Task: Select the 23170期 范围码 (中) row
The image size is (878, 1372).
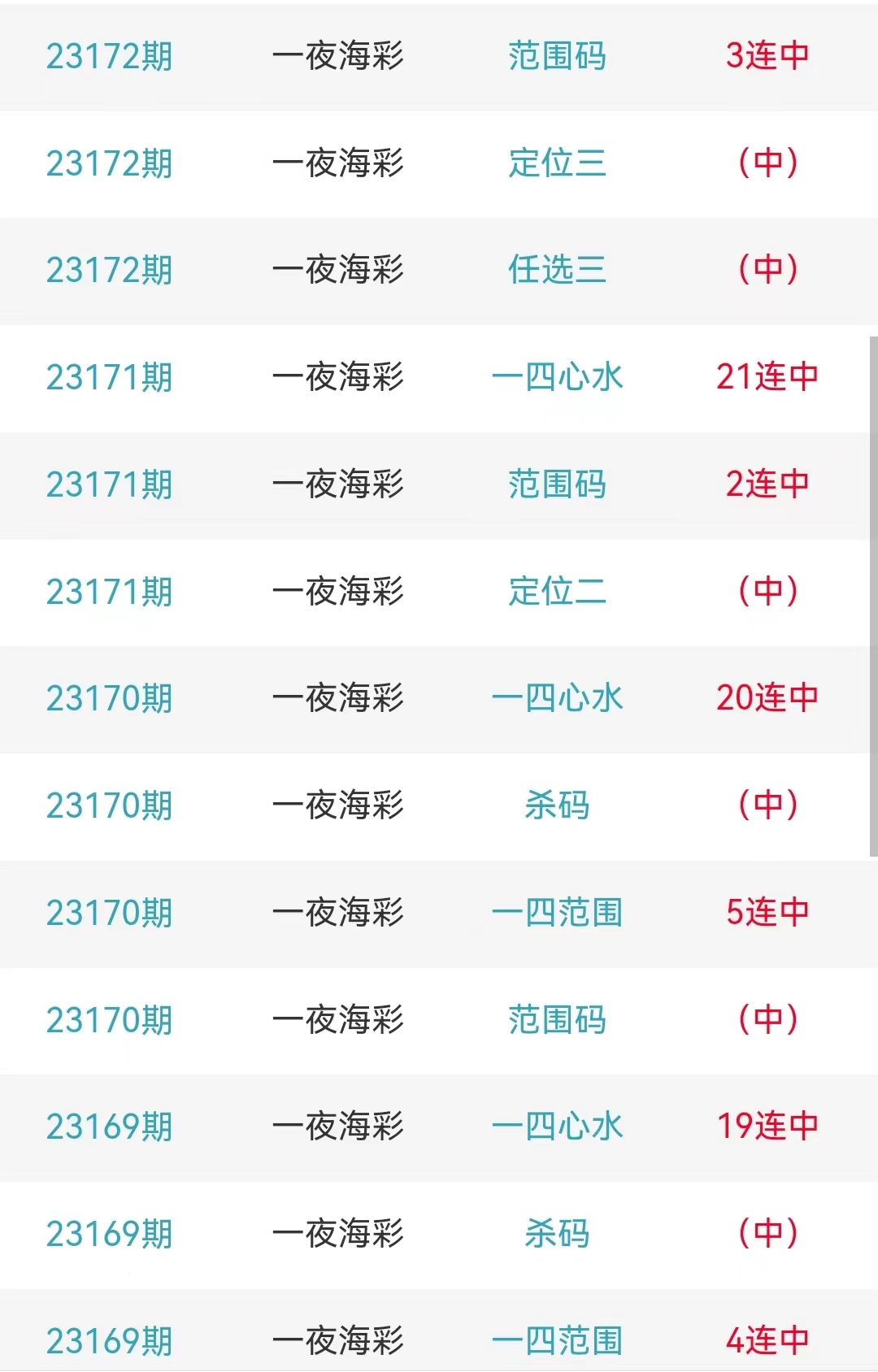Action: coord(439,1020)
